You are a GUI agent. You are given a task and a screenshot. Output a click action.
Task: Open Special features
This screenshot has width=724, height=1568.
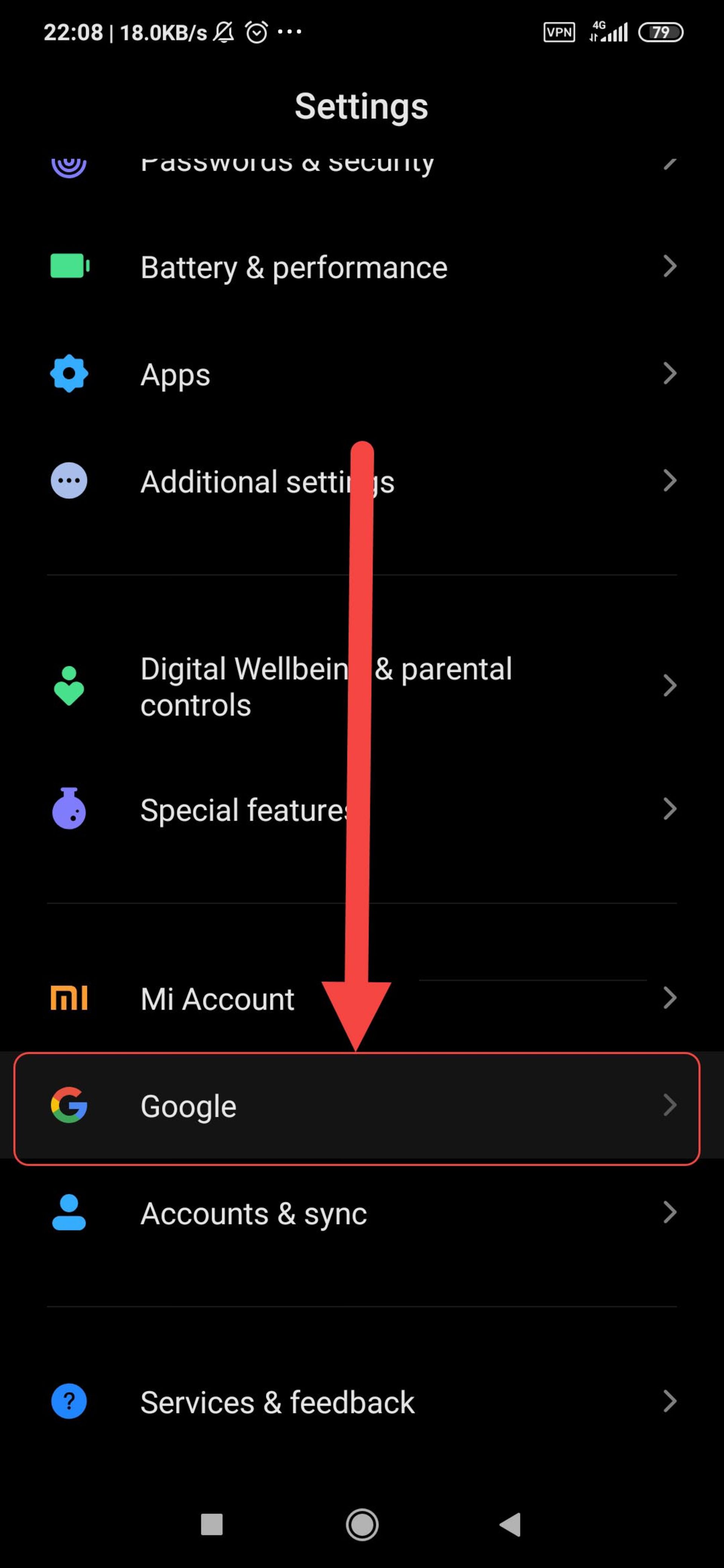pos(244,810)
